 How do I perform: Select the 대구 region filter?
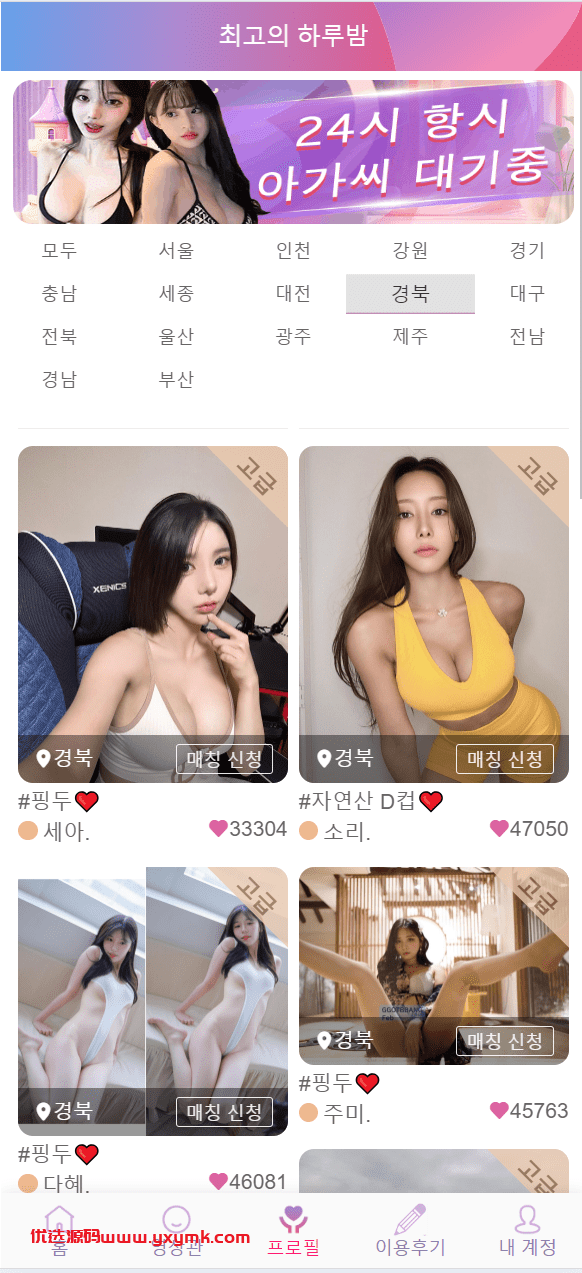[527, 294]
